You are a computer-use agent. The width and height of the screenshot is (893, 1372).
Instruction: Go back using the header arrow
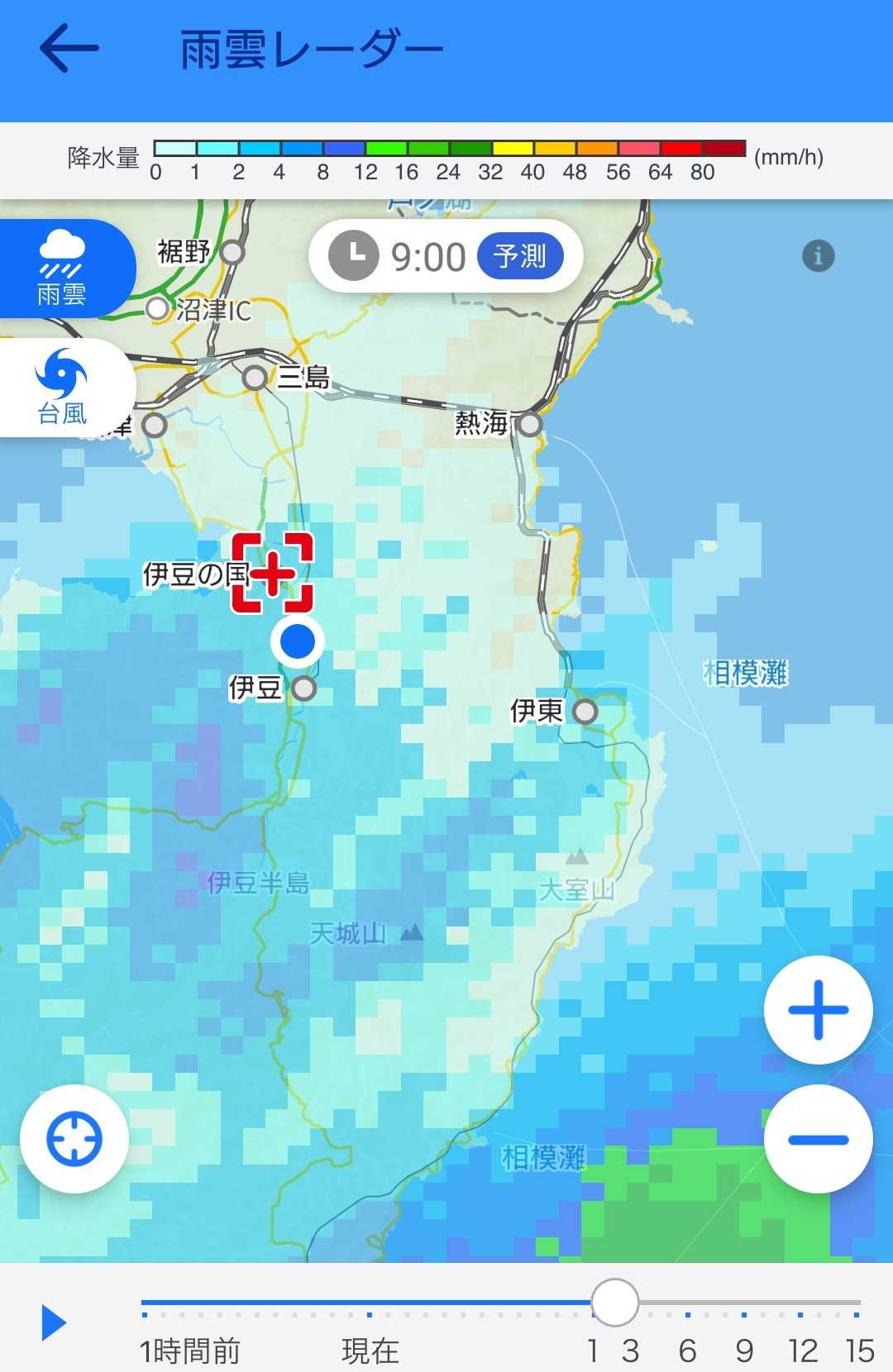pos(69,48)
